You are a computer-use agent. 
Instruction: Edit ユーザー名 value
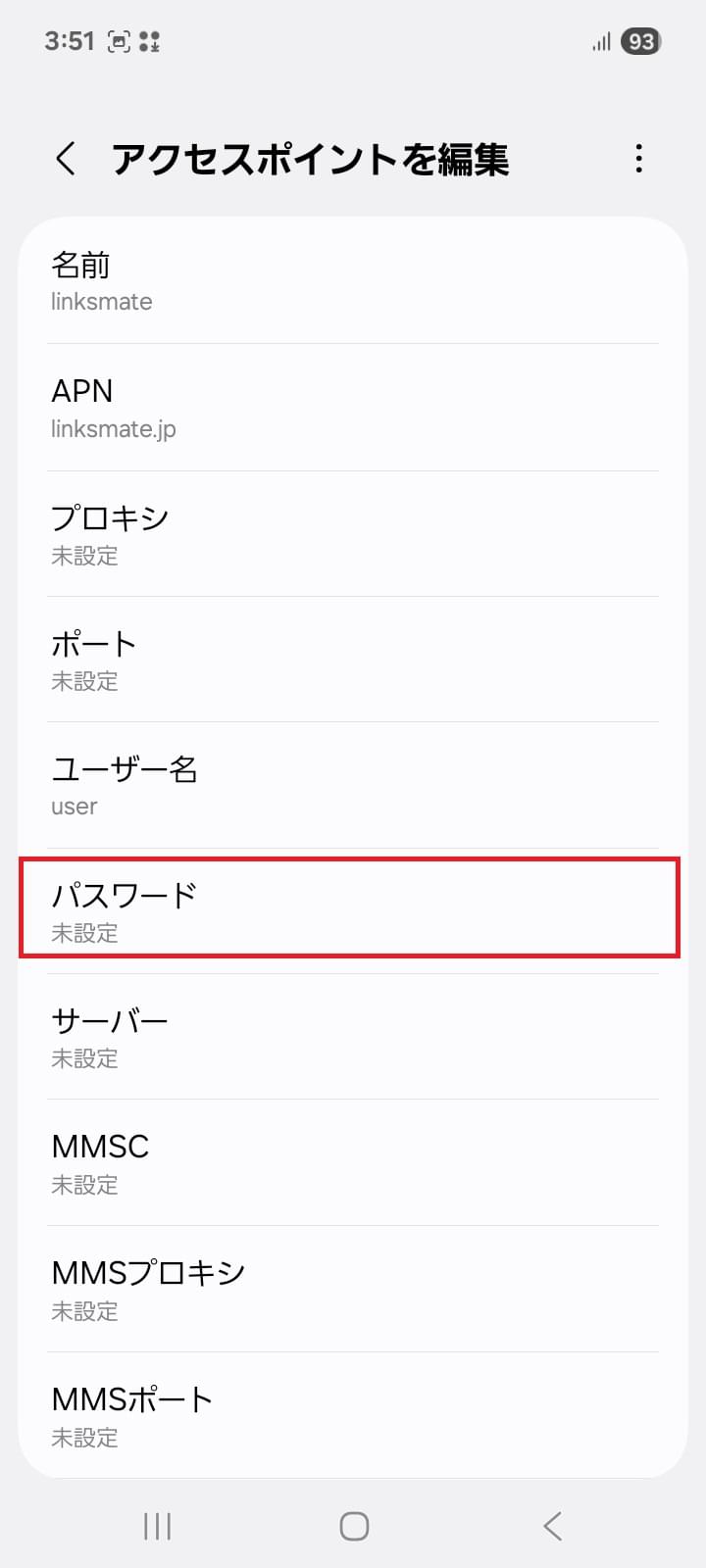pyautogui.click(x=353, y=786)
